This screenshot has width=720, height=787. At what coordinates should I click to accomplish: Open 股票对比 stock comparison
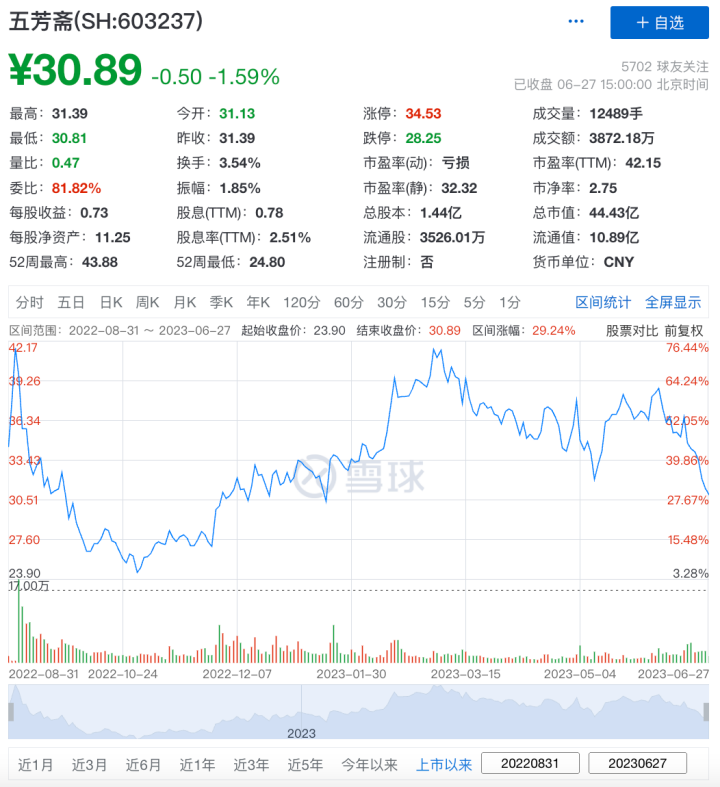click(x=632, y=330)
